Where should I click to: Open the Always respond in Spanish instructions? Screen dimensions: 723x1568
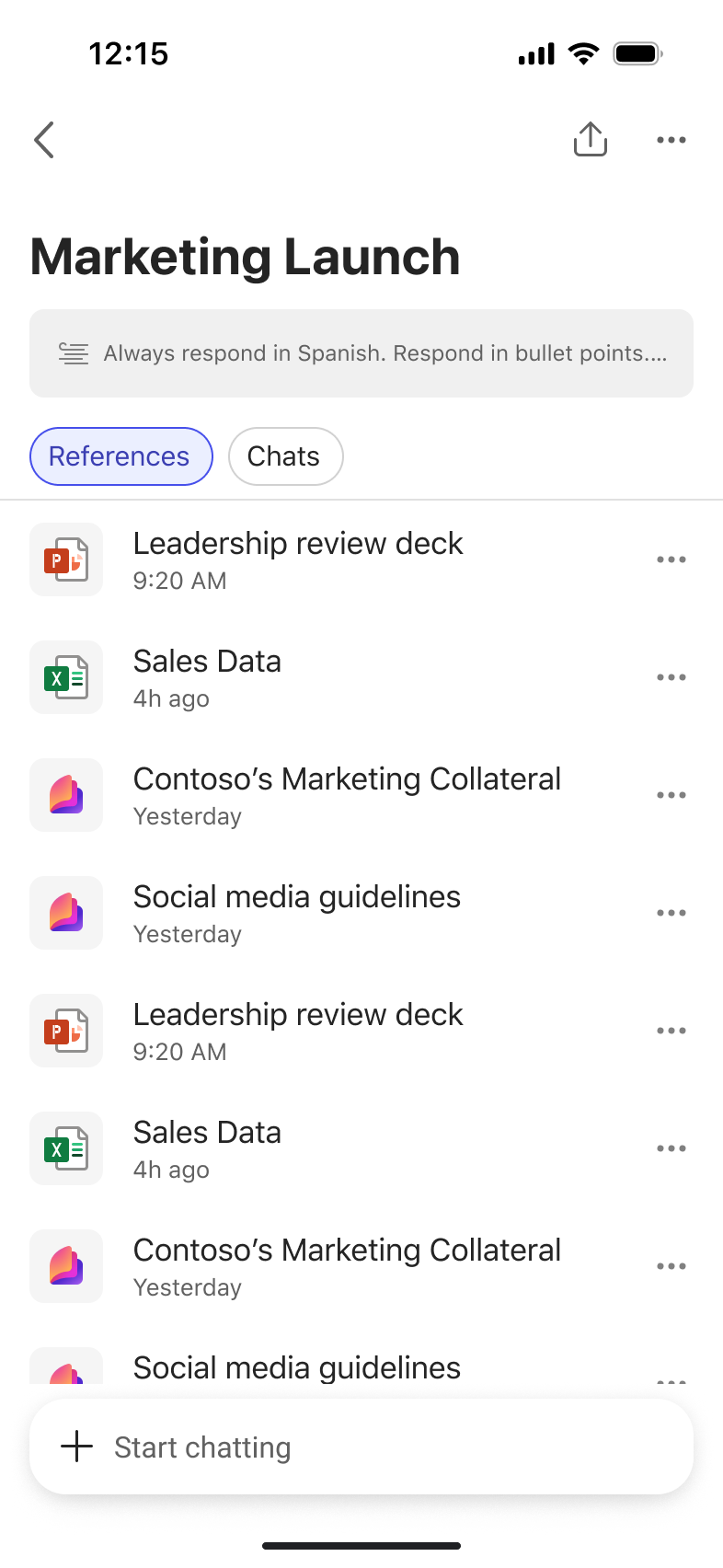[x=361, y=353]
